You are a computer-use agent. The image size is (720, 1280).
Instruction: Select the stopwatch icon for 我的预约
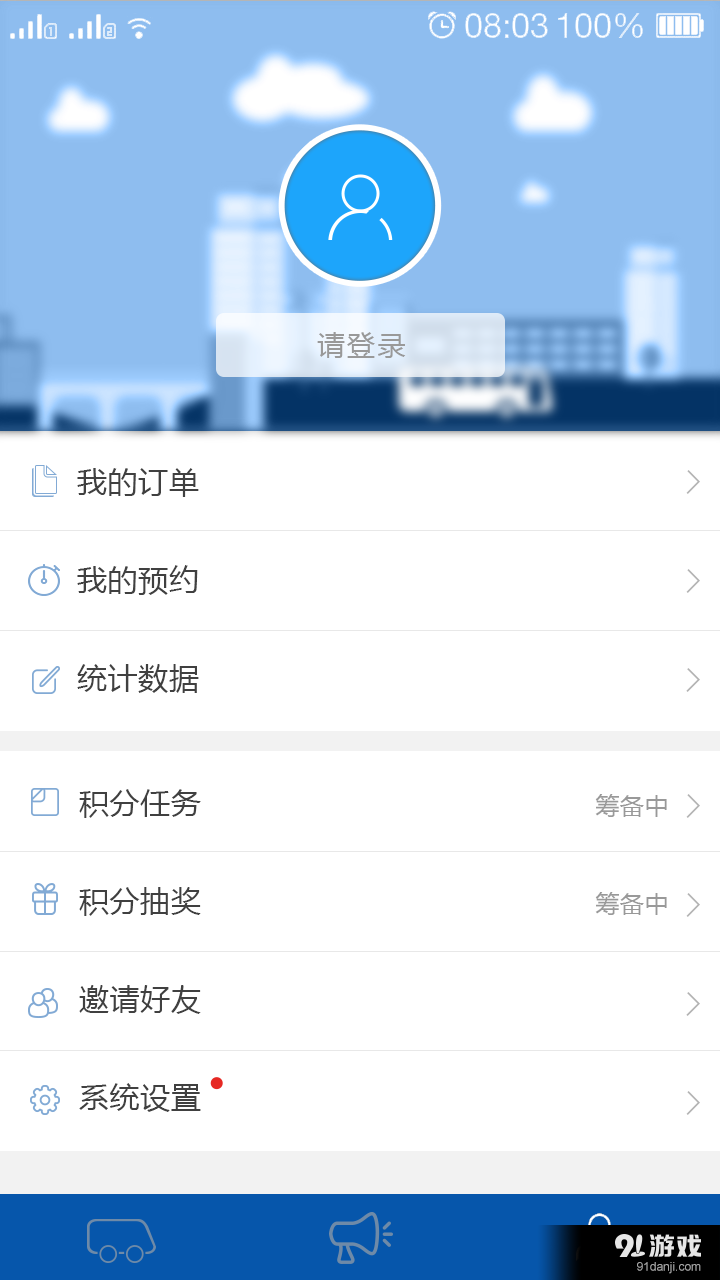[45, 581]
